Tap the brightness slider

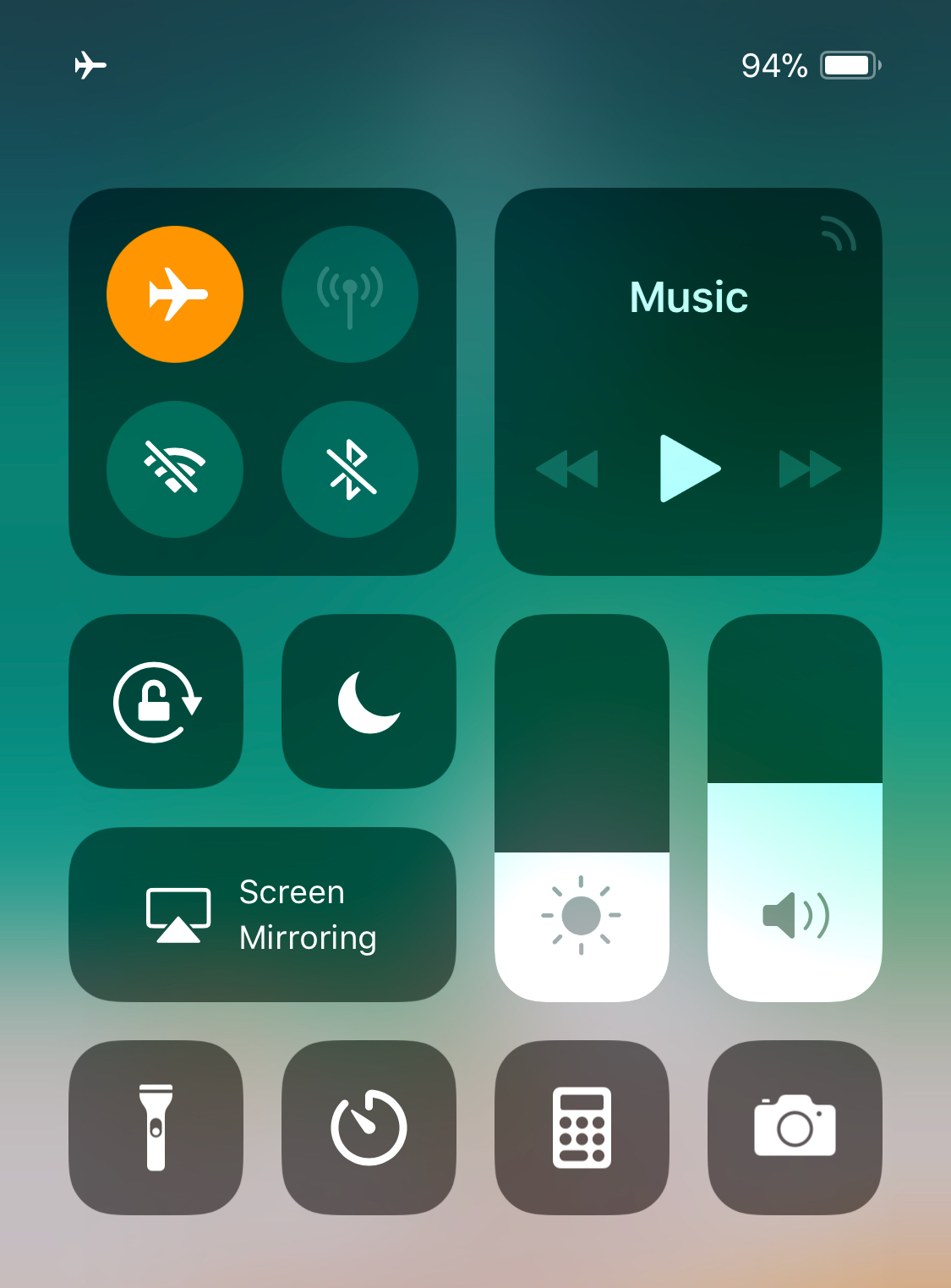(582, 808)
